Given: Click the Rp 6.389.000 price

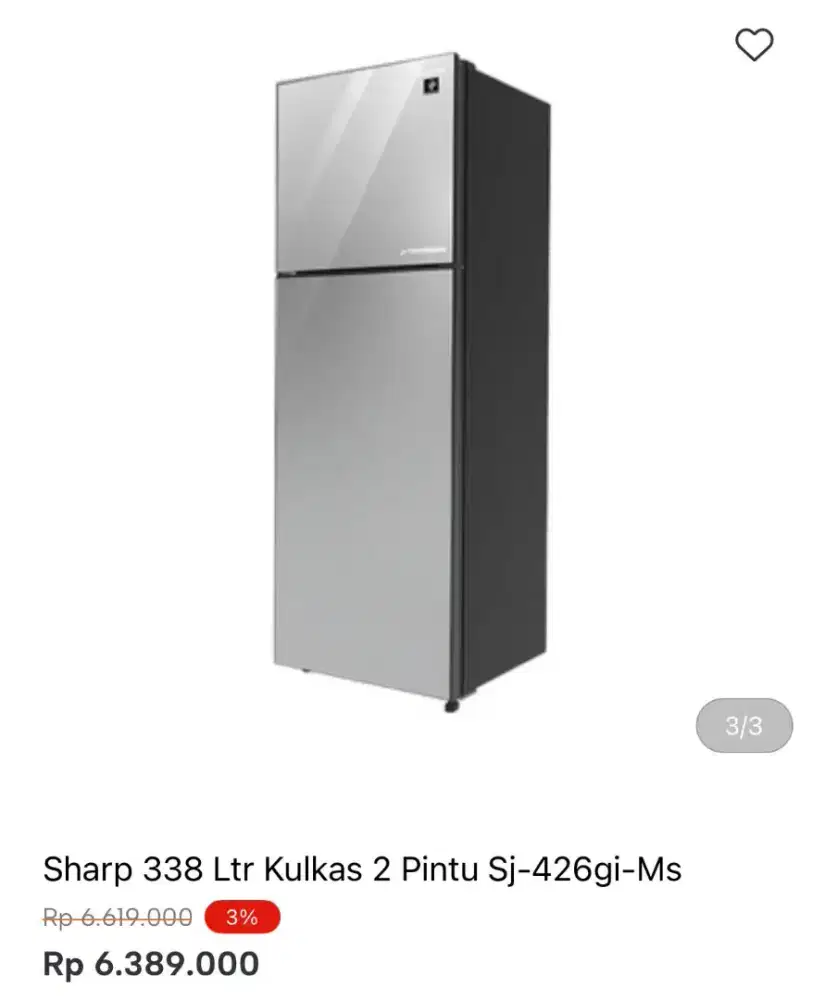Looking at the screenshot, I should coord(150,963).
